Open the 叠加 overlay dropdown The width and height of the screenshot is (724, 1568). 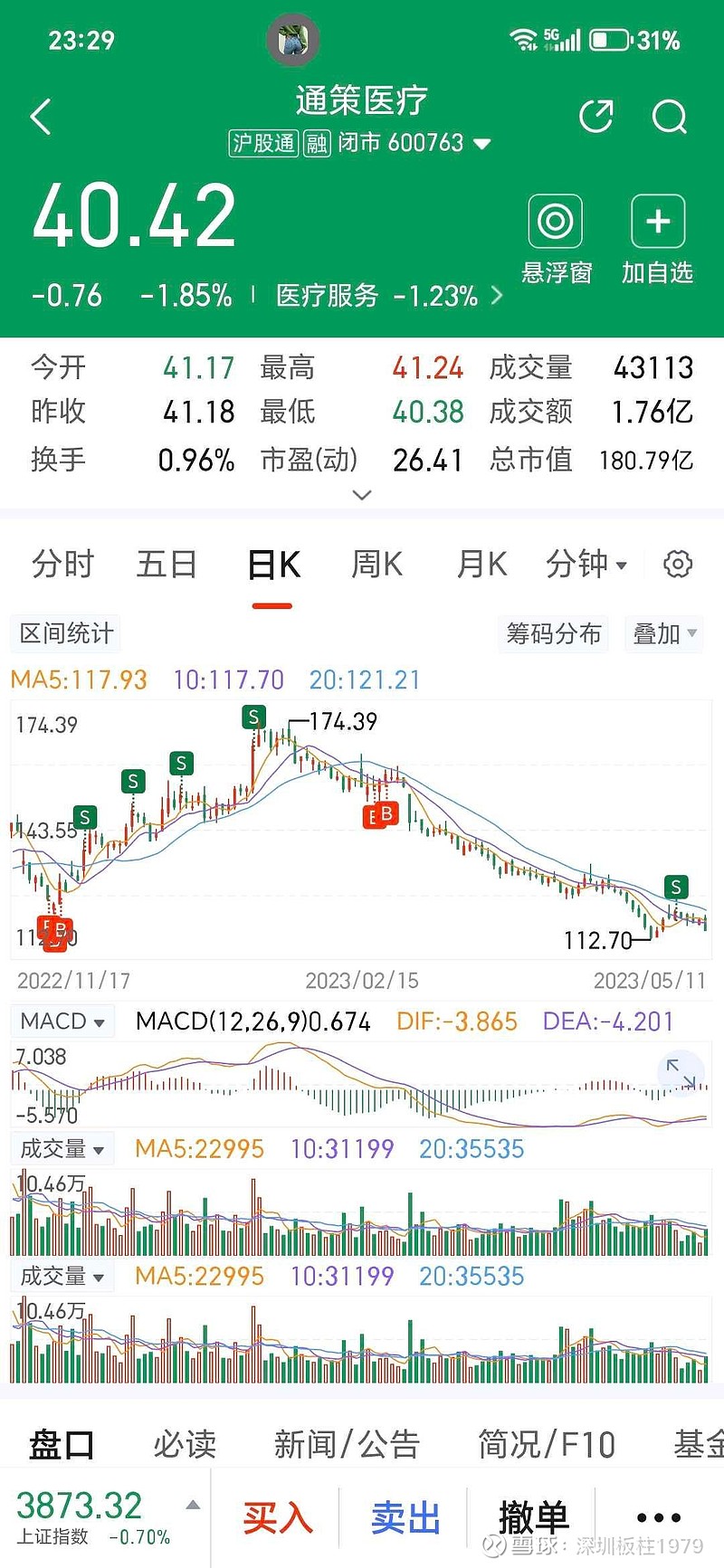664,634
